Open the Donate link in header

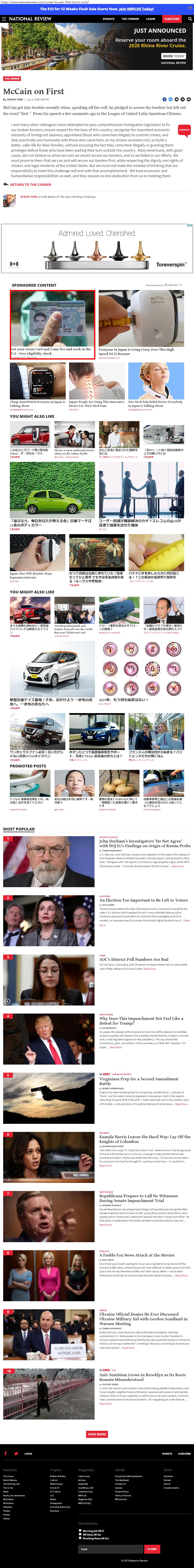pyautogui.click(x=109, y=19)
